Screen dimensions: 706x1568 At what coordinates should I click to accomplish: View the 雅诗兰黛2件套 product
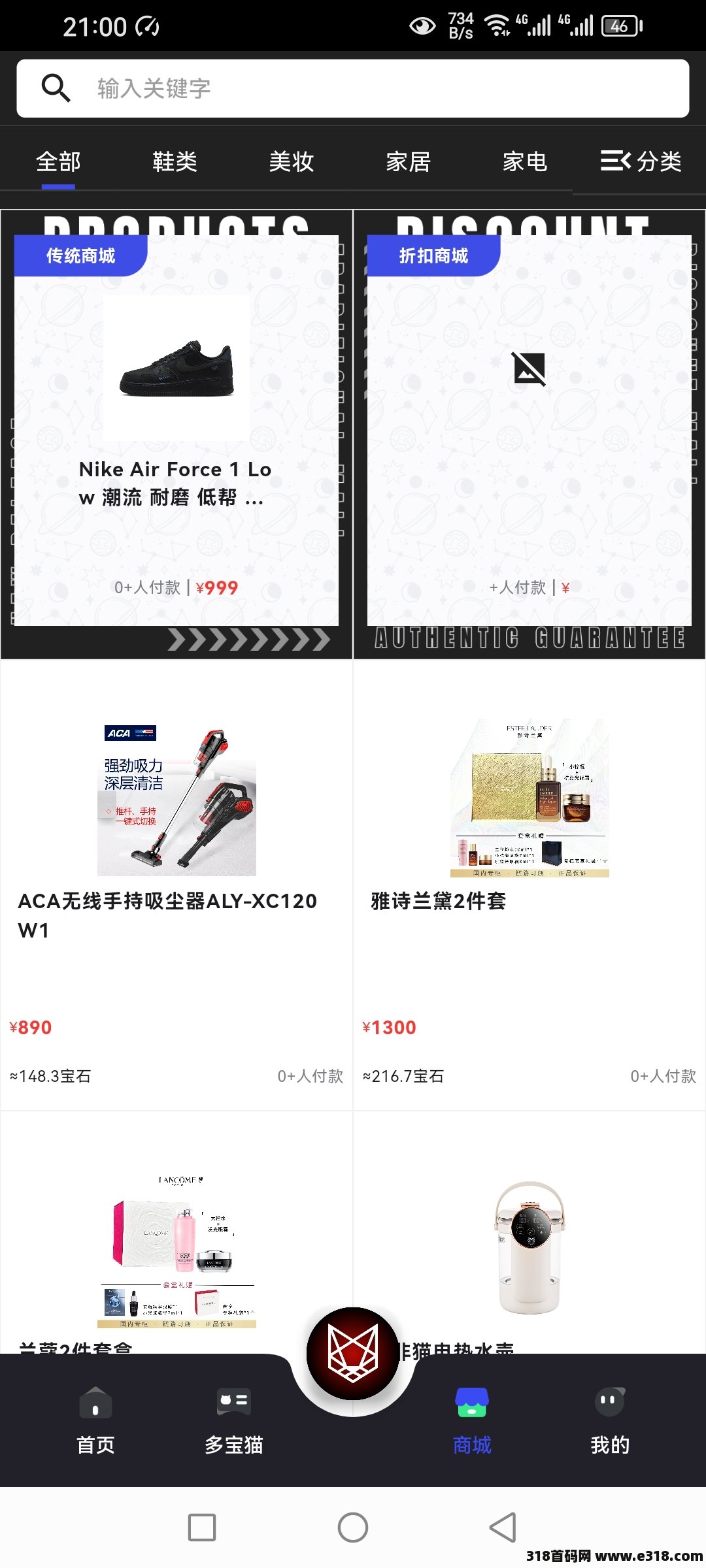(x=529, y=882)
